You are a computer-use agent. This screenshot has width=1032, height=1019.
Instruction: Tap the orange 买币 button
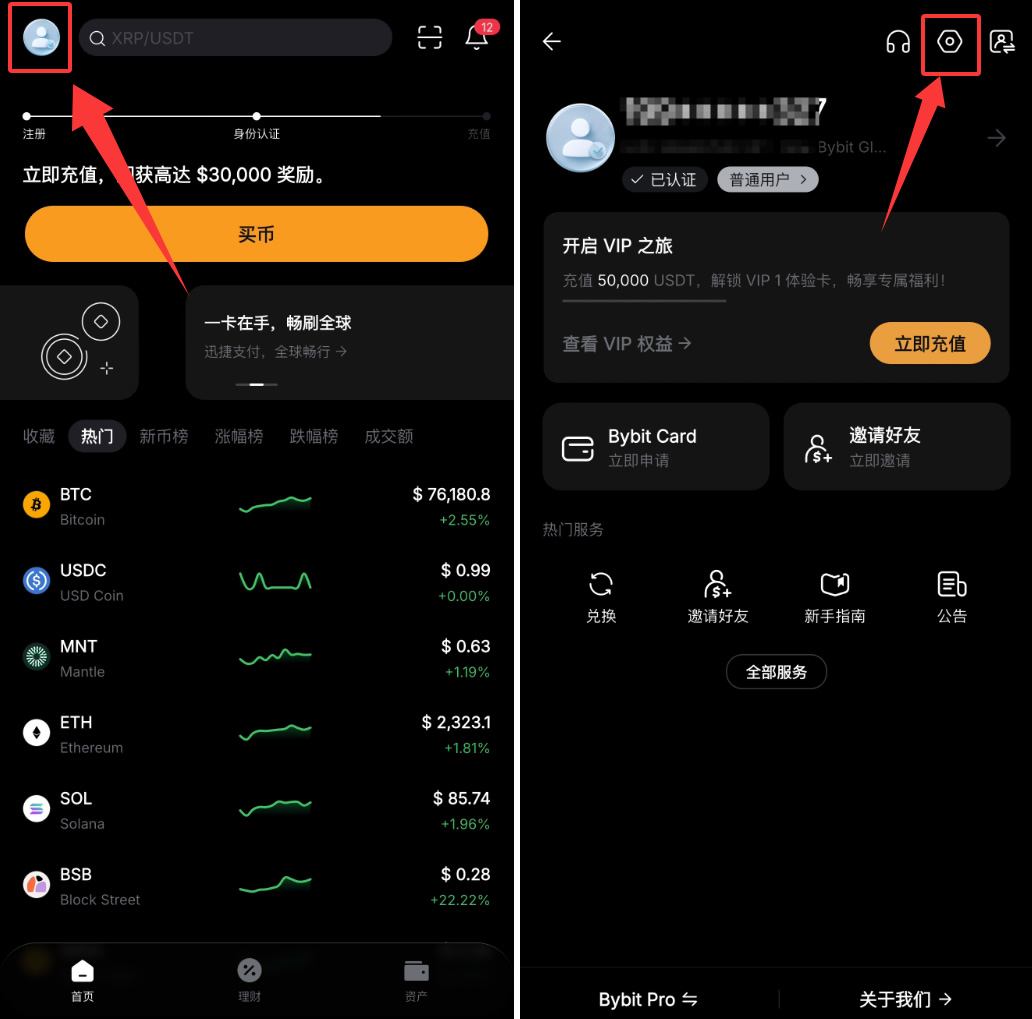pos(256,234)
